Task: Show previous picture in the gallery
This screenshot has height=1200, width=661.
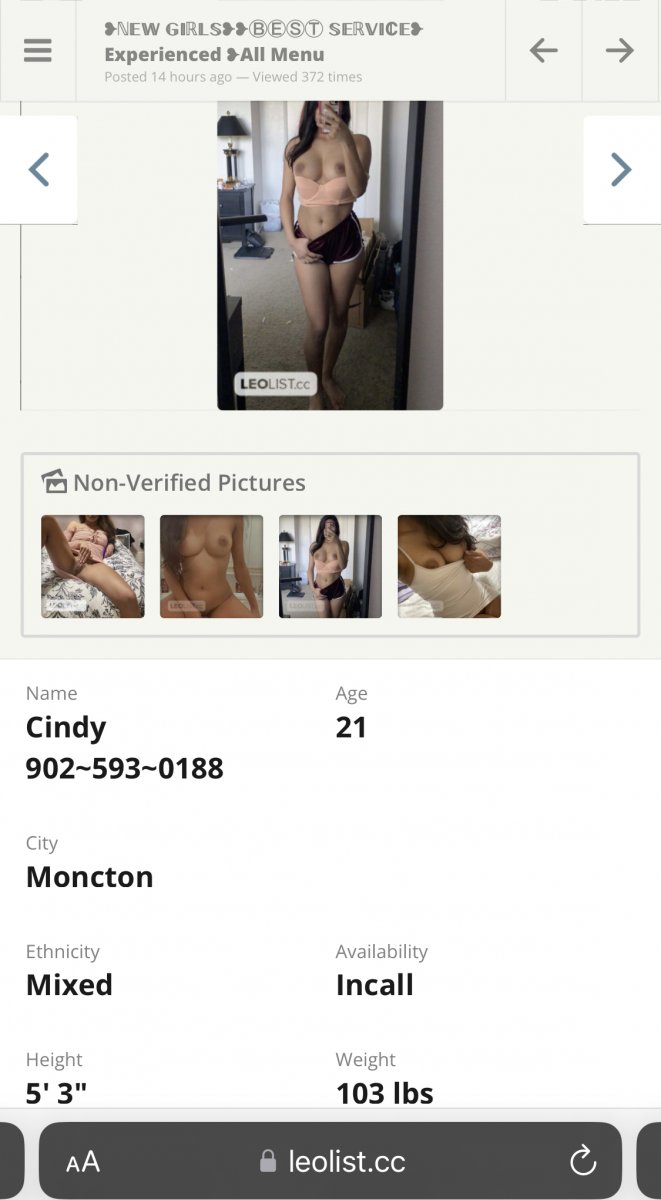Action: tap(39, 170)
